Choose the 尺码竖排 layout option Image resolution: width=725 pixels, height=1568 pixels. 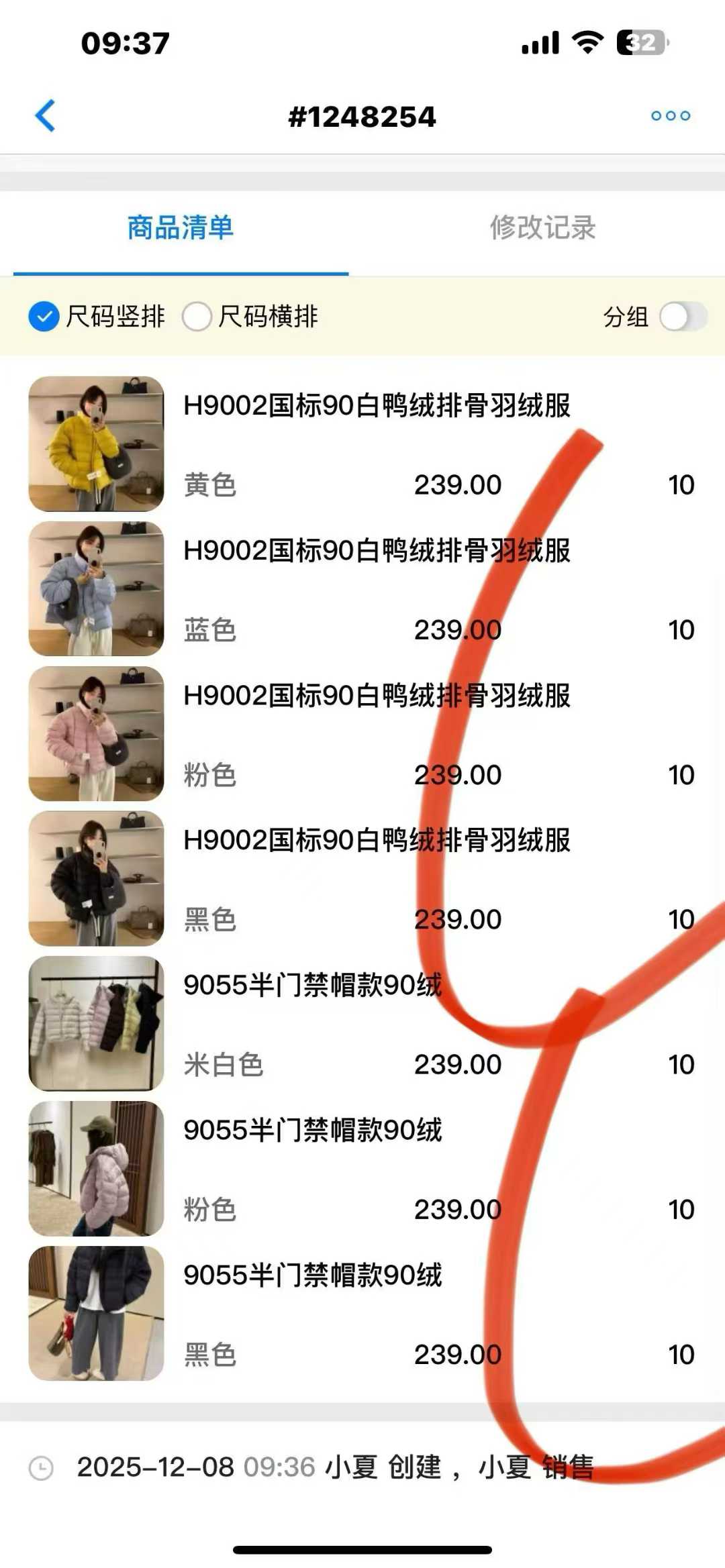point(44,317)
